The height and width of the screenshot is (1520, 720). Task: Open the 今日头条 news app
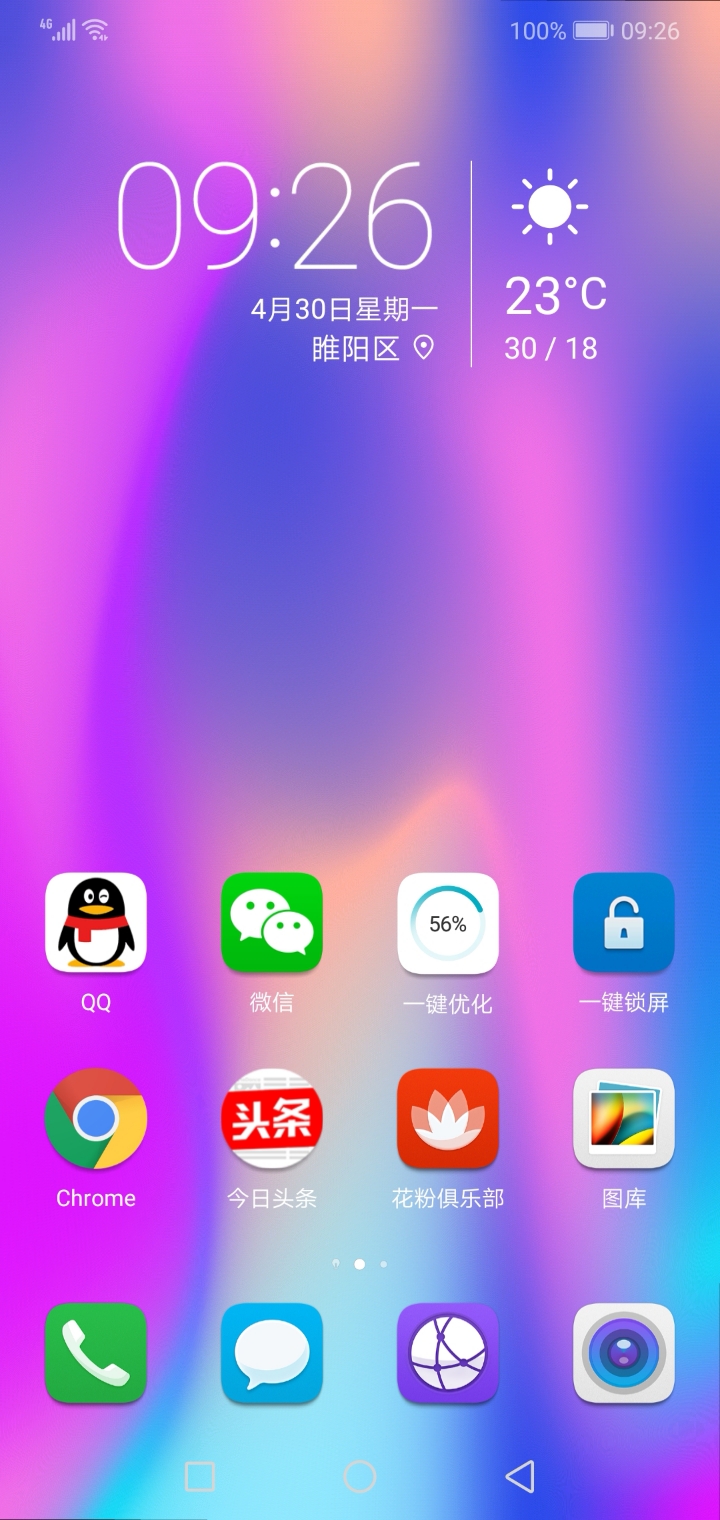(272, 1118)
